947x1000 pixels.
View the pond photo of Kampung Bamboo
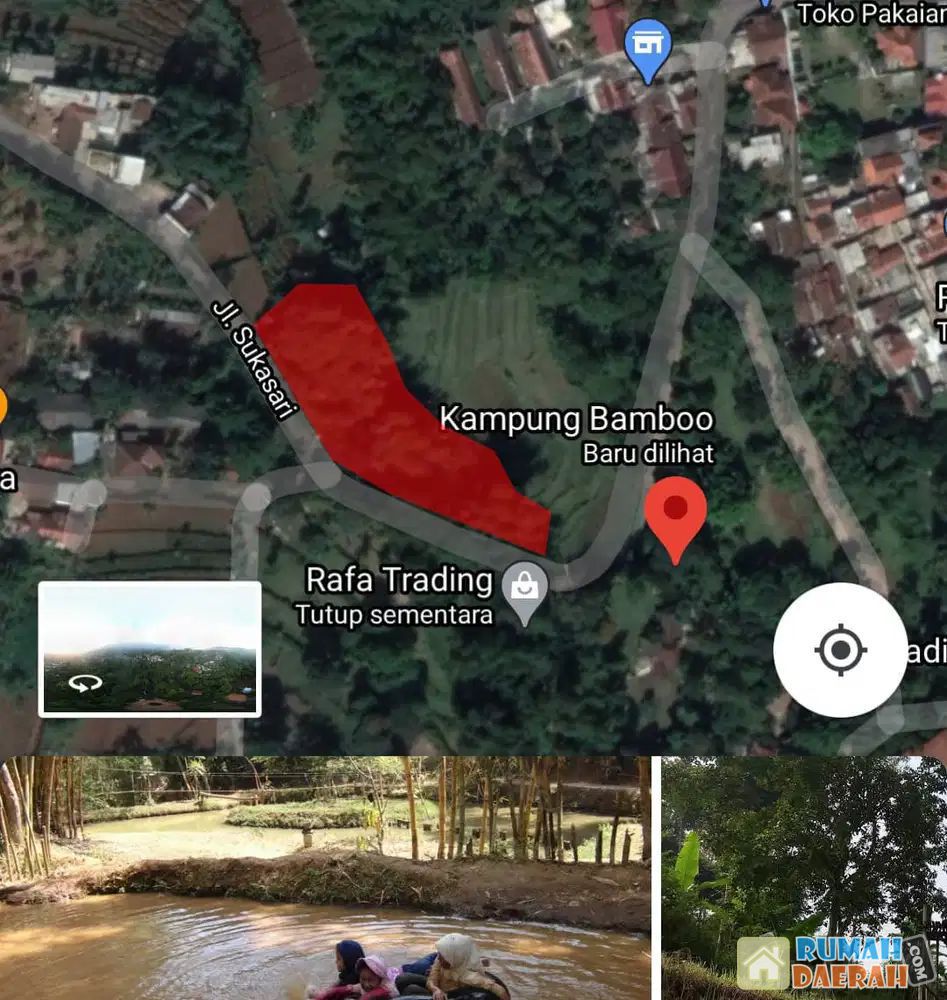click(x=325, y=878)
